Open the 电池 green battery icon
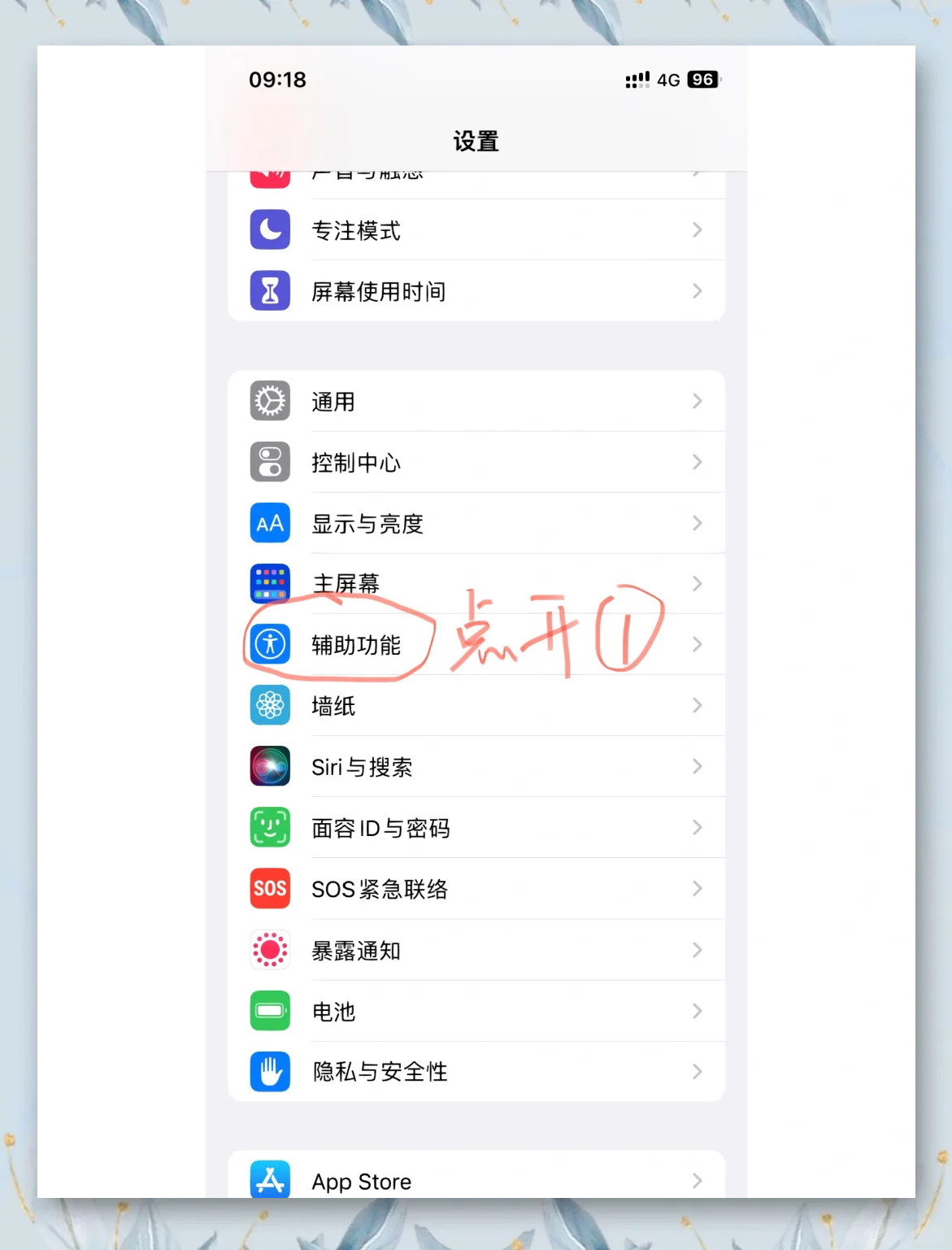The height and width of the screenshot is (1250, 952). 269,1011
